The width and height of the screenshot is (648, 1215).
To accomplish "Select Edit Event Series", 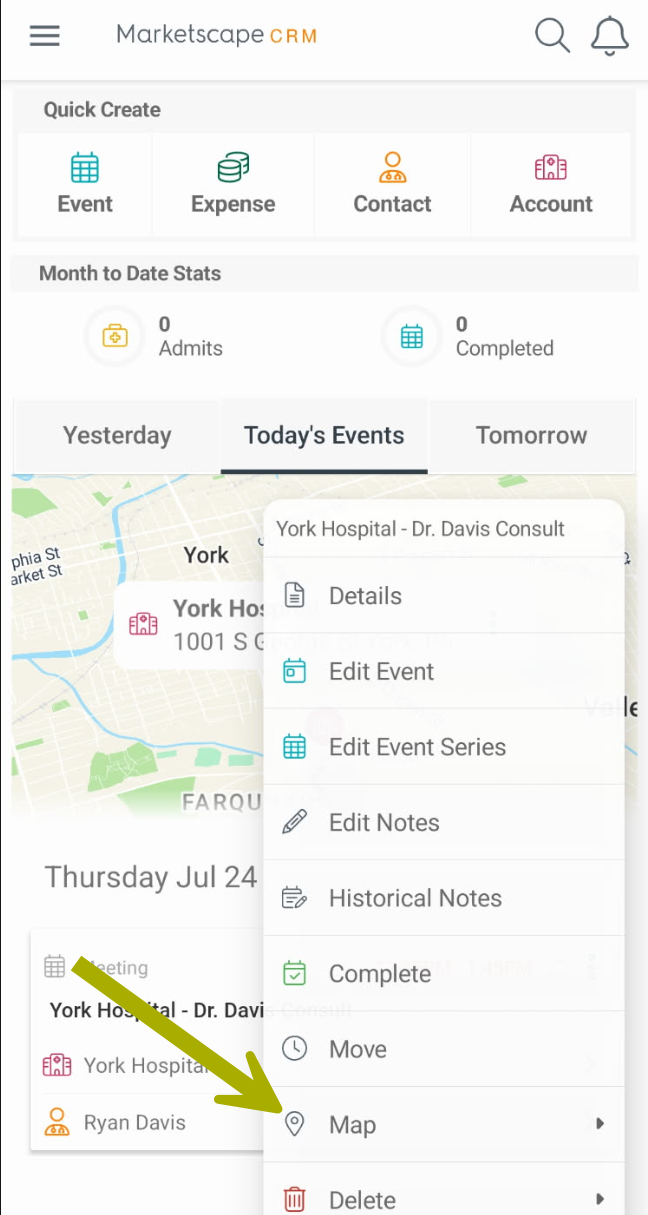I will (444, 747).
